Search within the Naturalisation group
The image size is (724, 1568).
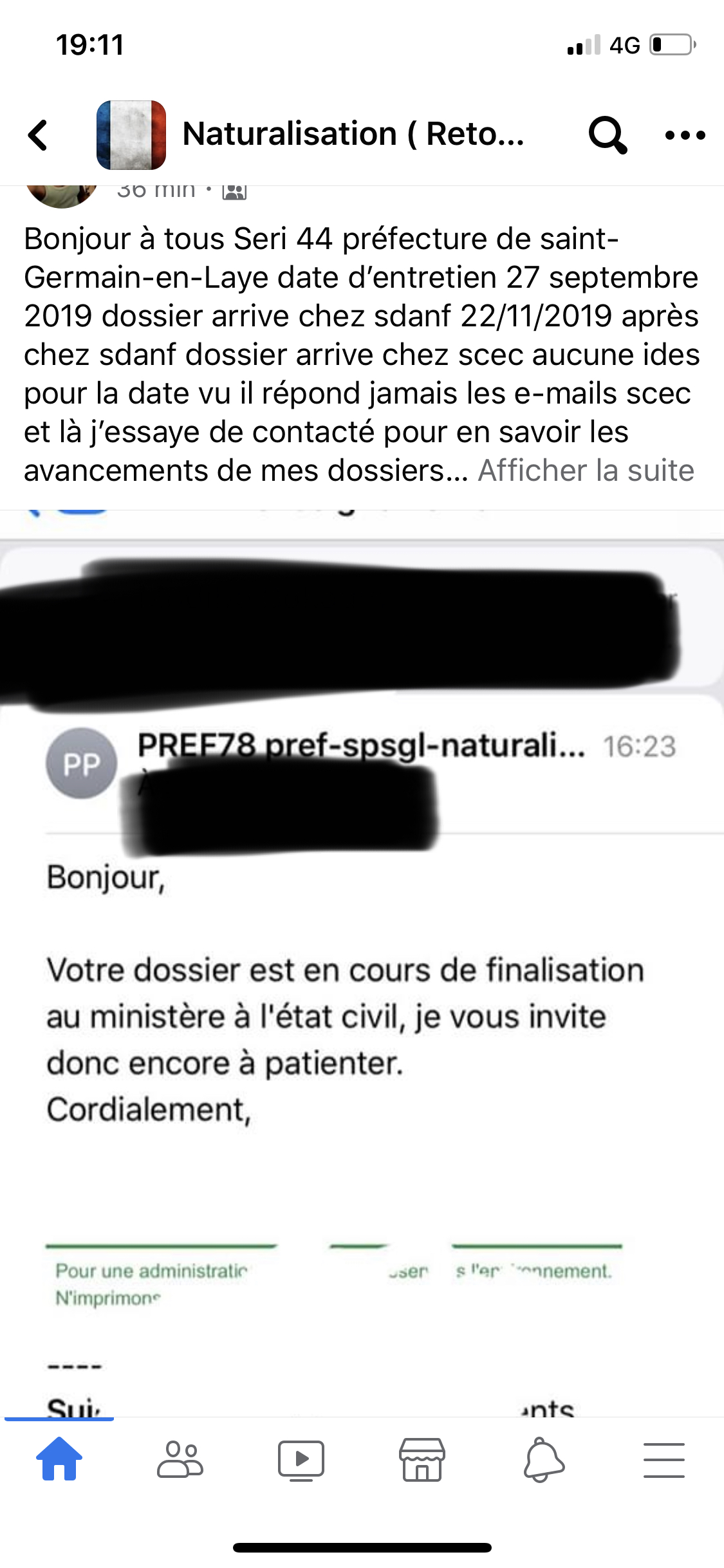point(608,135)
